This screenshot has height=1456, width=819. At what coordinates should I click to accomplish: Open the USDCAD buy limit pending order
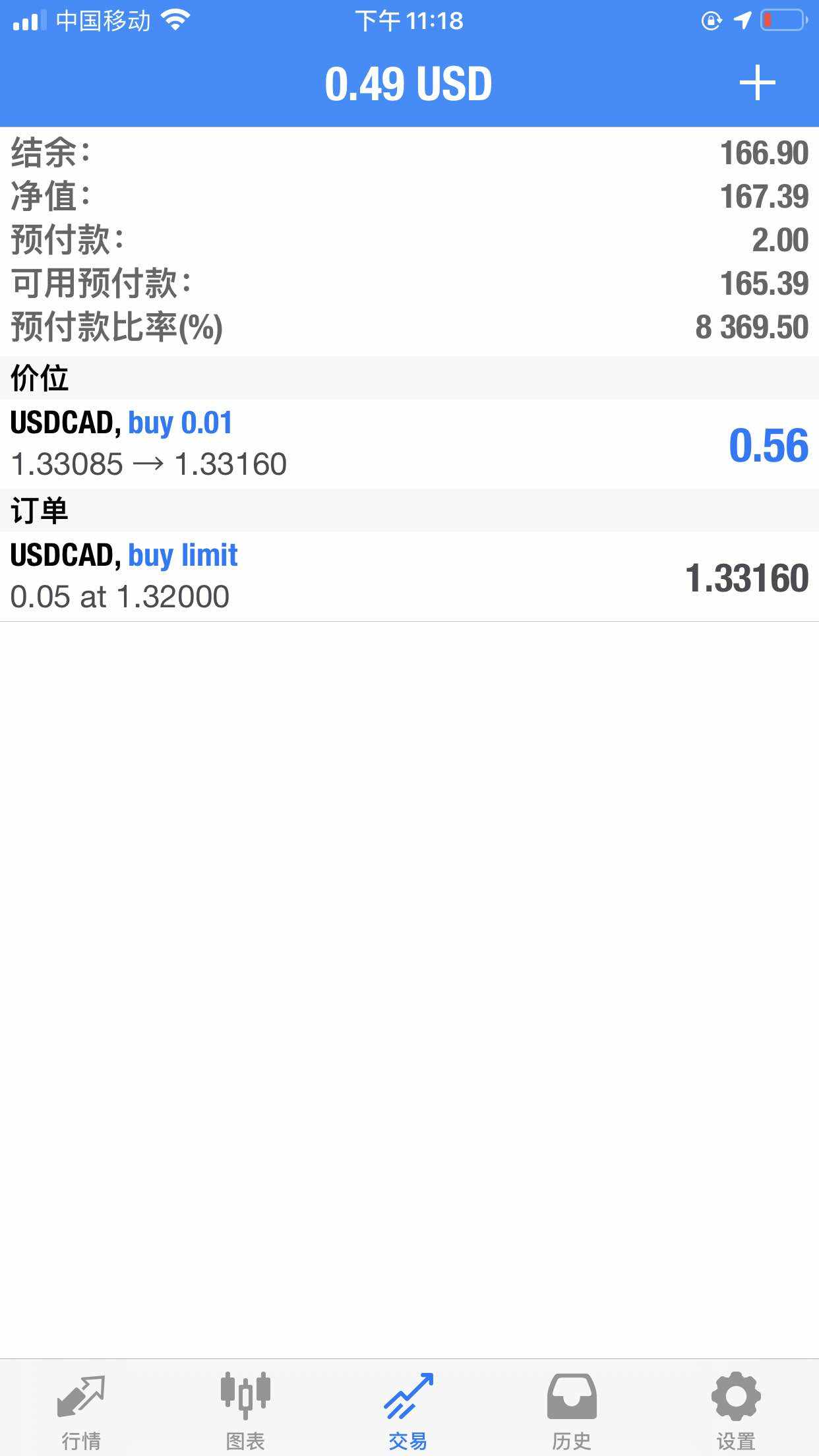pyautogui.click(x=409, y=576)
